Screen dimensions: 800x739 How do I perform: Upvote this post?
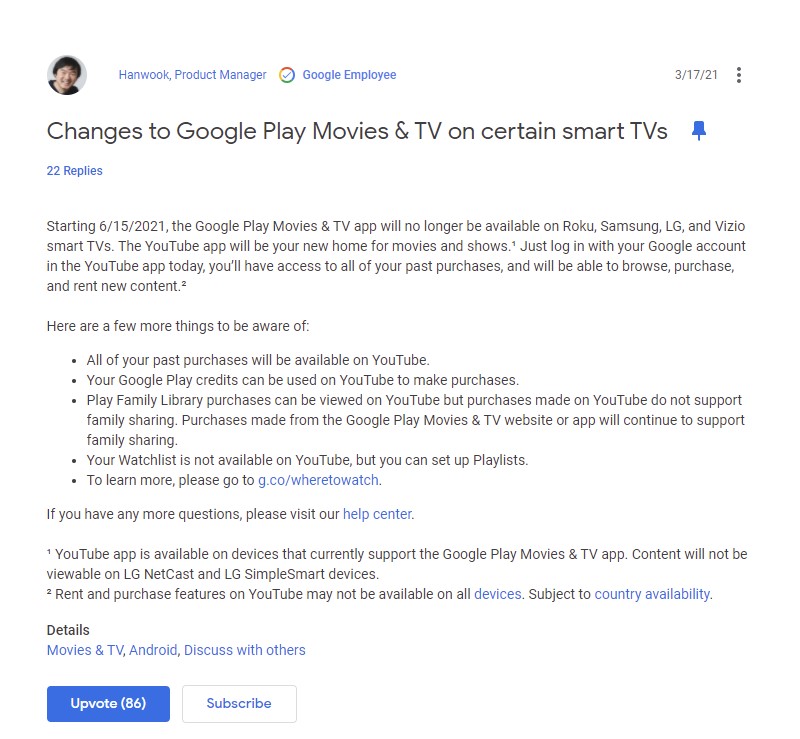108,703
